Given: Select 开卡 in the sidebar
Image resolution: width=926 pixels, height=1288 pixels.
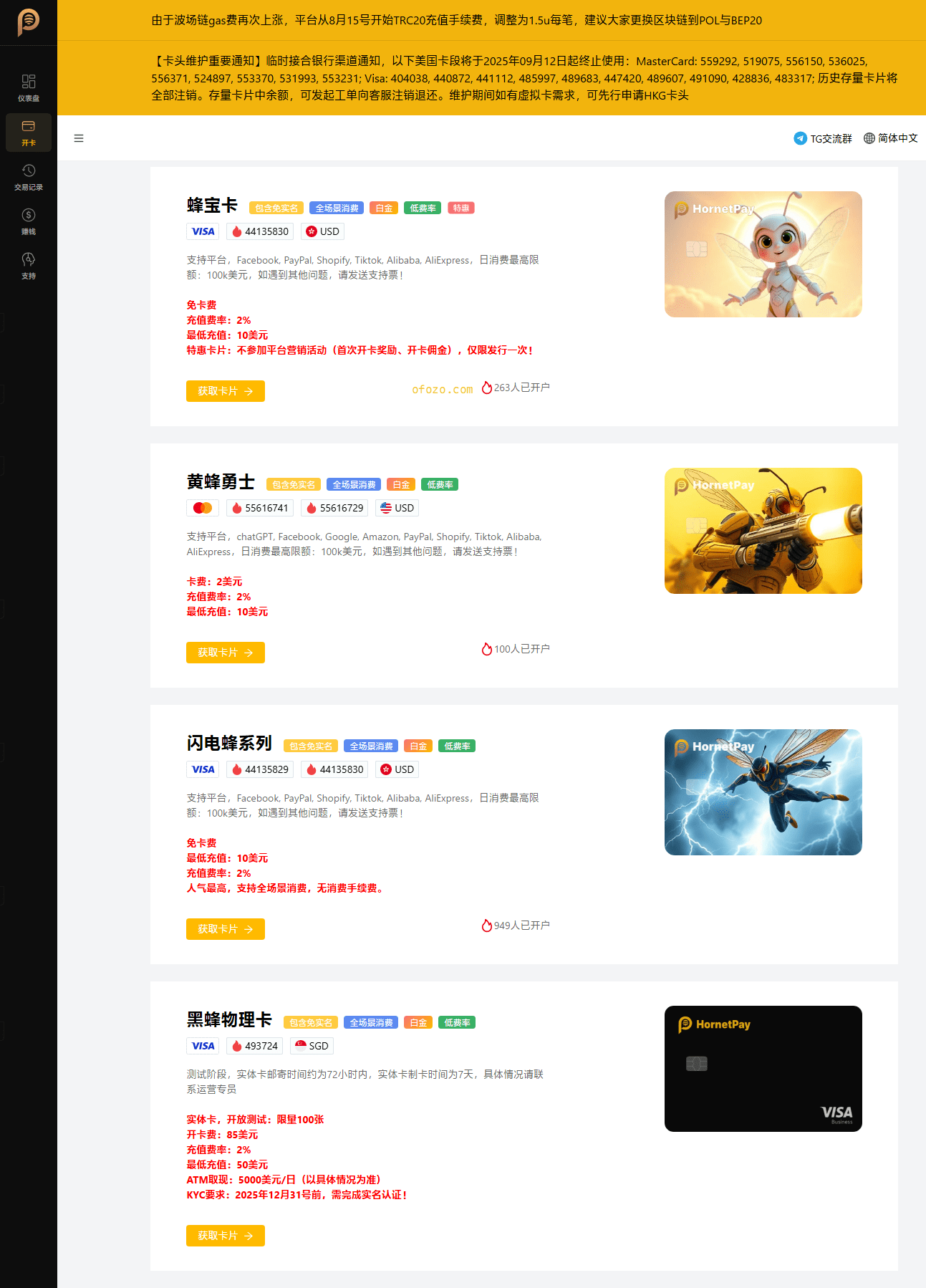Looking at the screenshot, I should click(29, 133).
